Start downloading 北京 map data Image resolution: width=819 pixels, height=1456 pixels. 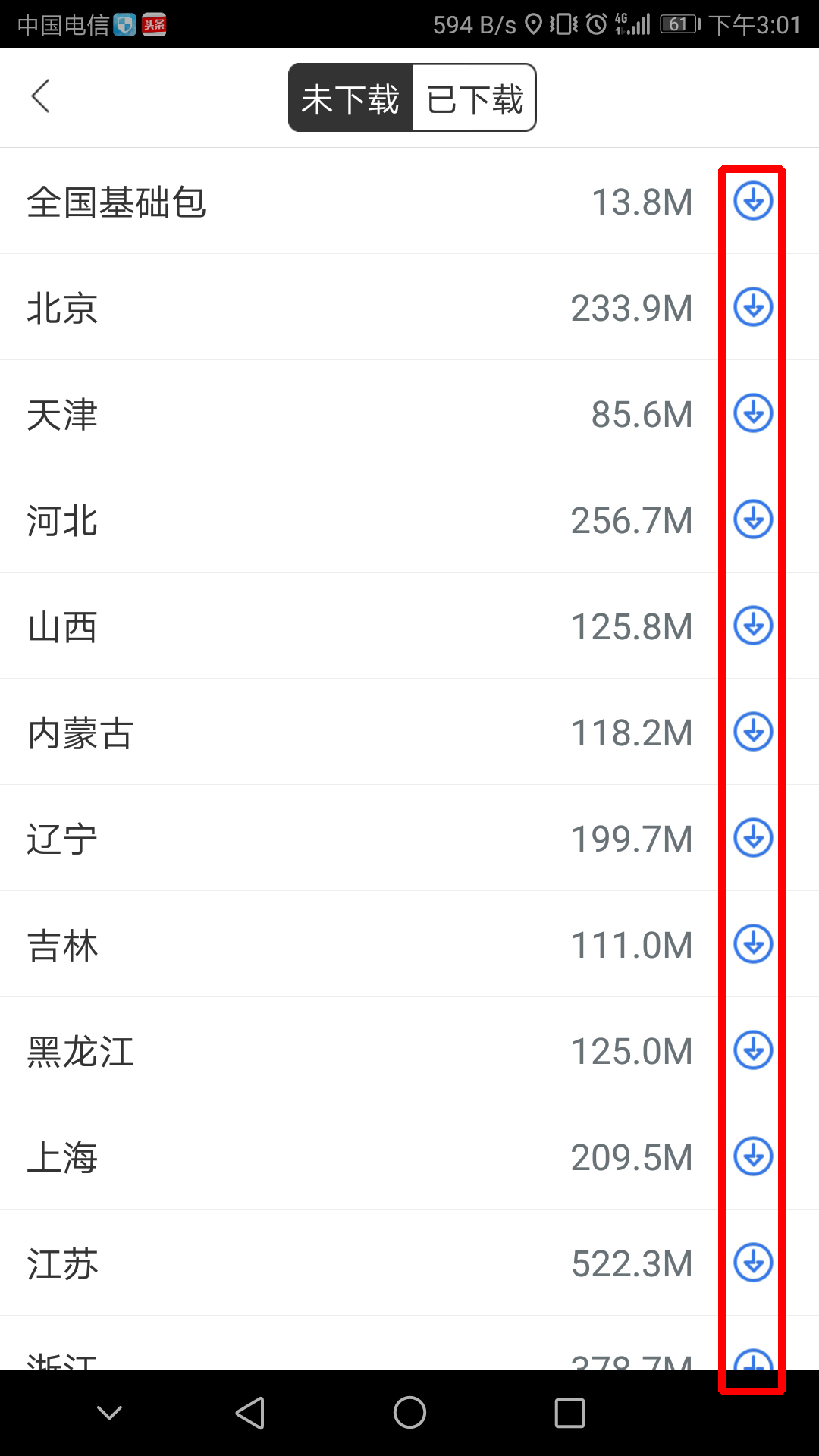[752, 308]
